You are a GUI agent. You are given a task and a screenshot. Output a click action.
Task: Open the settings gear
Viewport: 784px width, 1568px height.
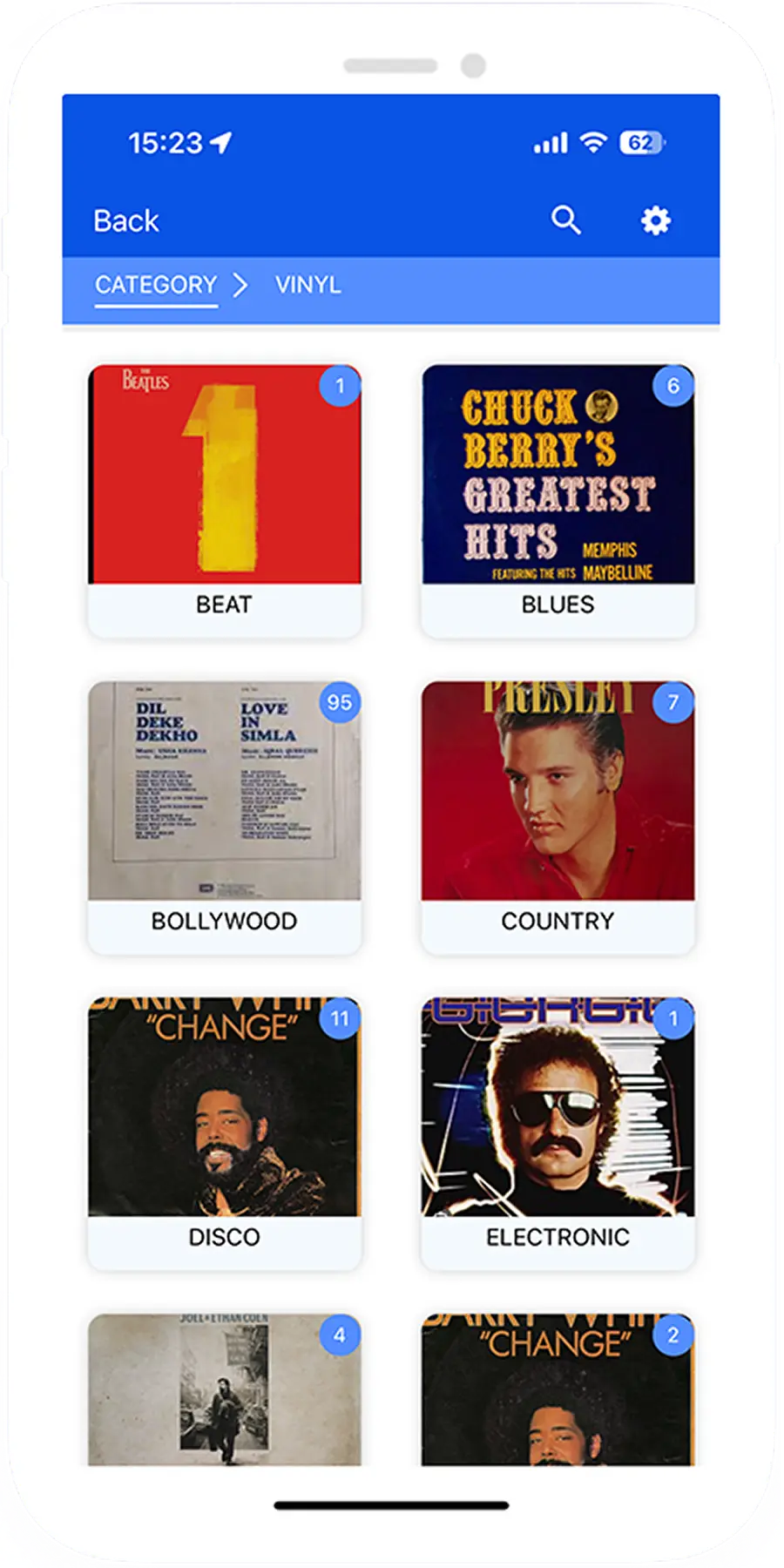[x=655, y=220]
